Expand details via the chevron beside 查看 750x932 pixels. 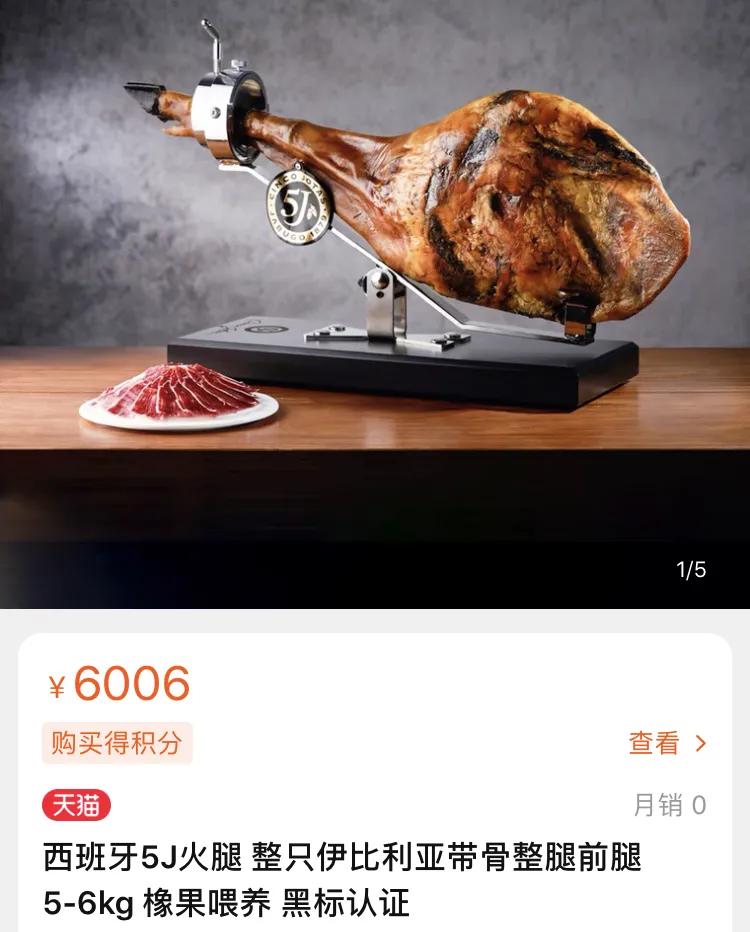(703, 742)
